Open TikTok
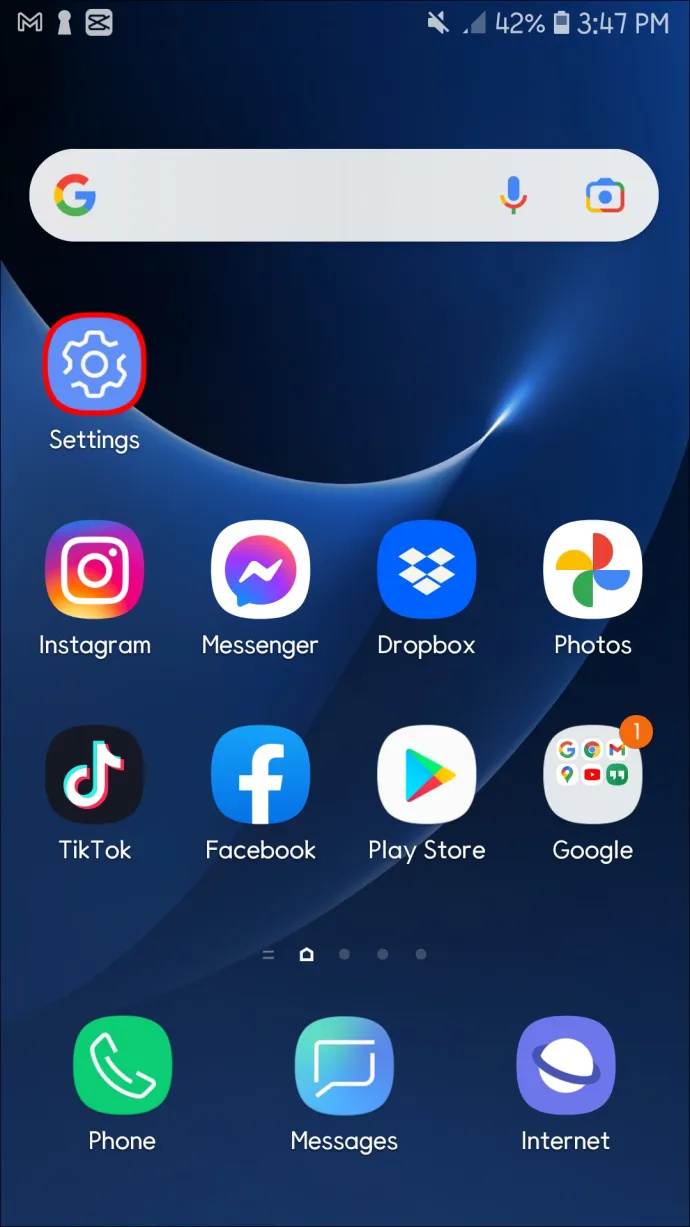Image resolution: width=690 pixels, height=1227 pixels. 95,775
